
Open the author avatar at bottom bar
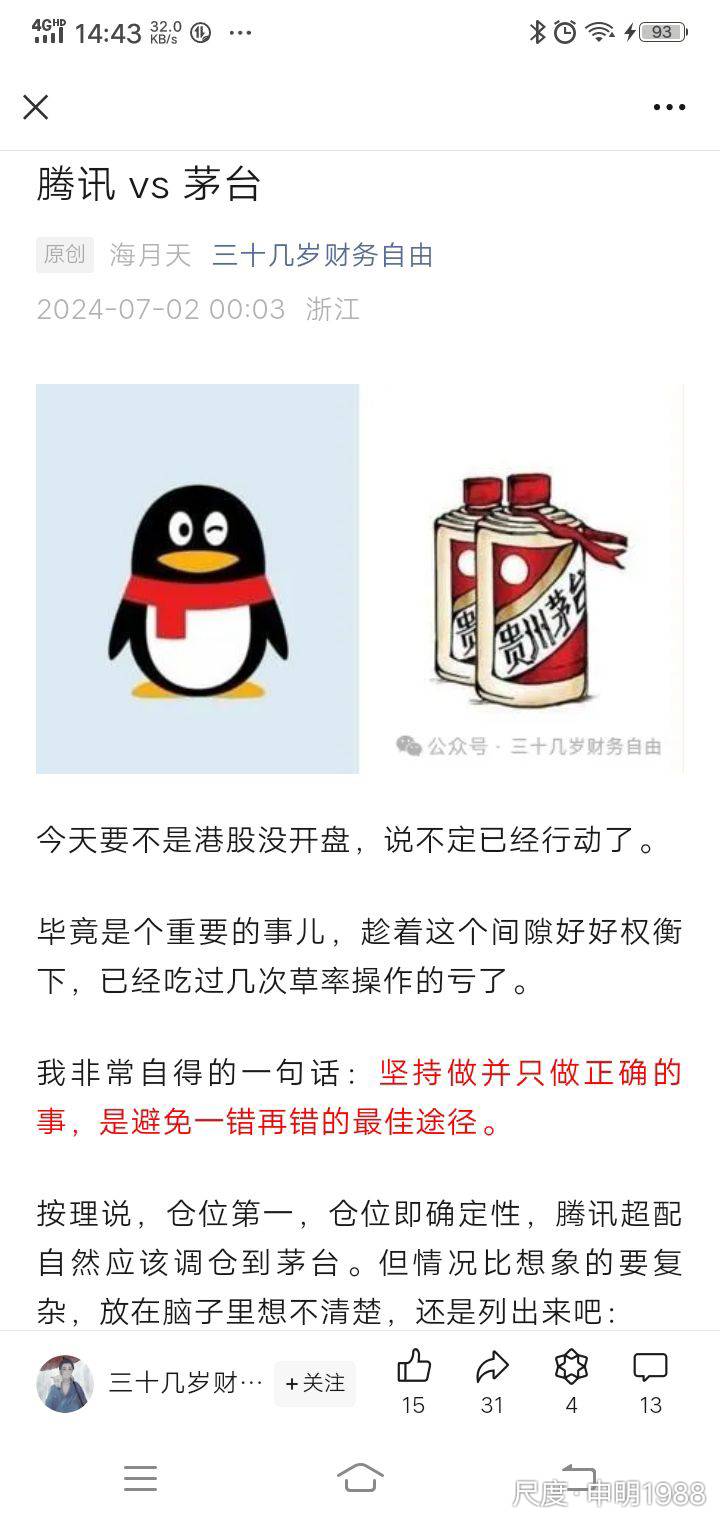coord(65,1384)
